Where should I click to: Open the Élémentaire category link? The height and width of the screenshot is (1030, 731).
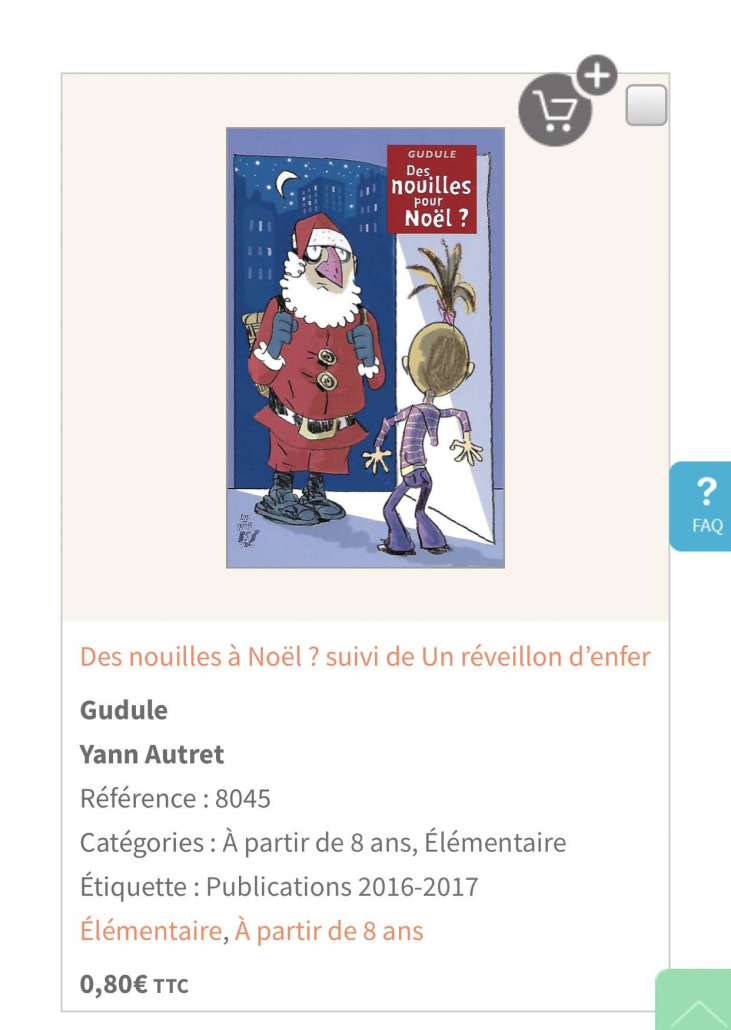(150, 931)
